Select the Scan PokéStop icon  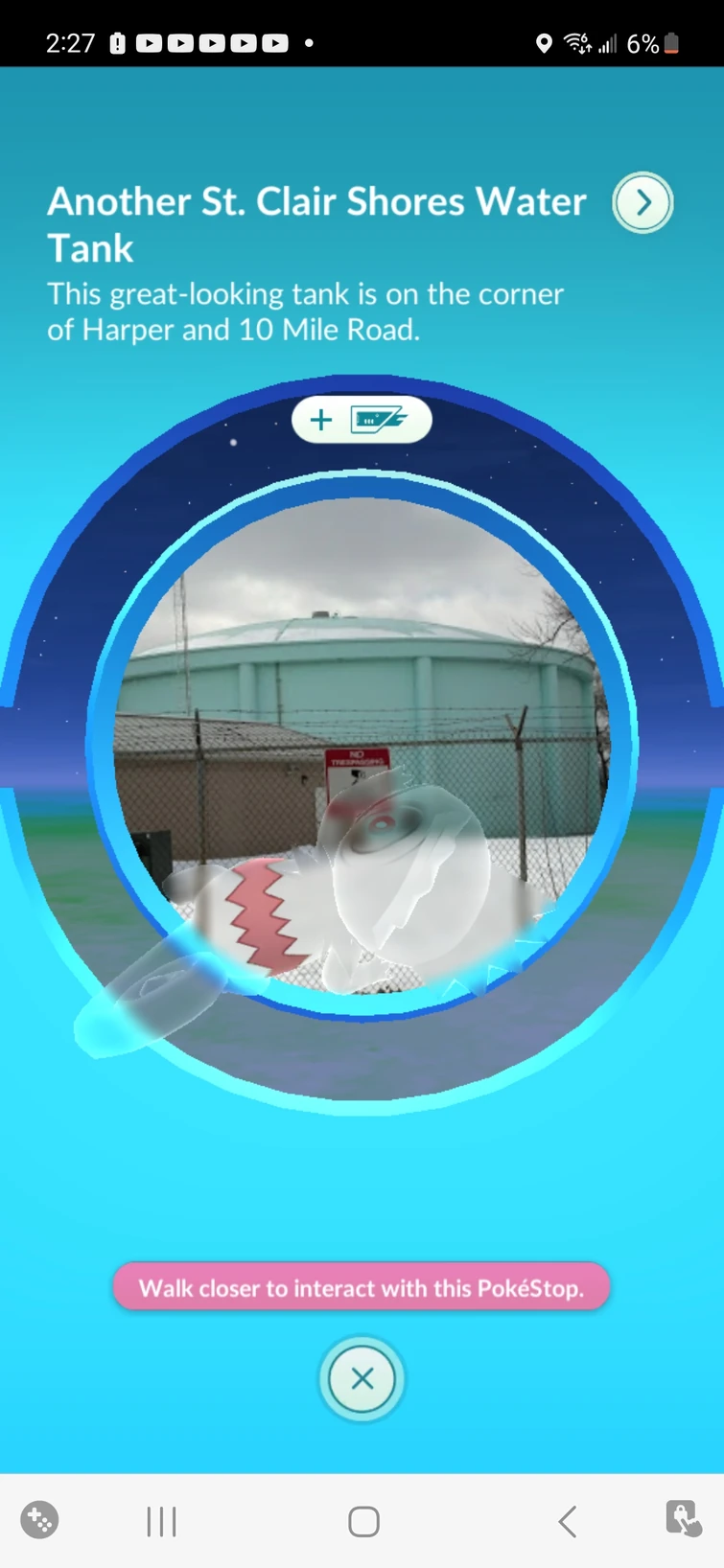click(377, 420)
